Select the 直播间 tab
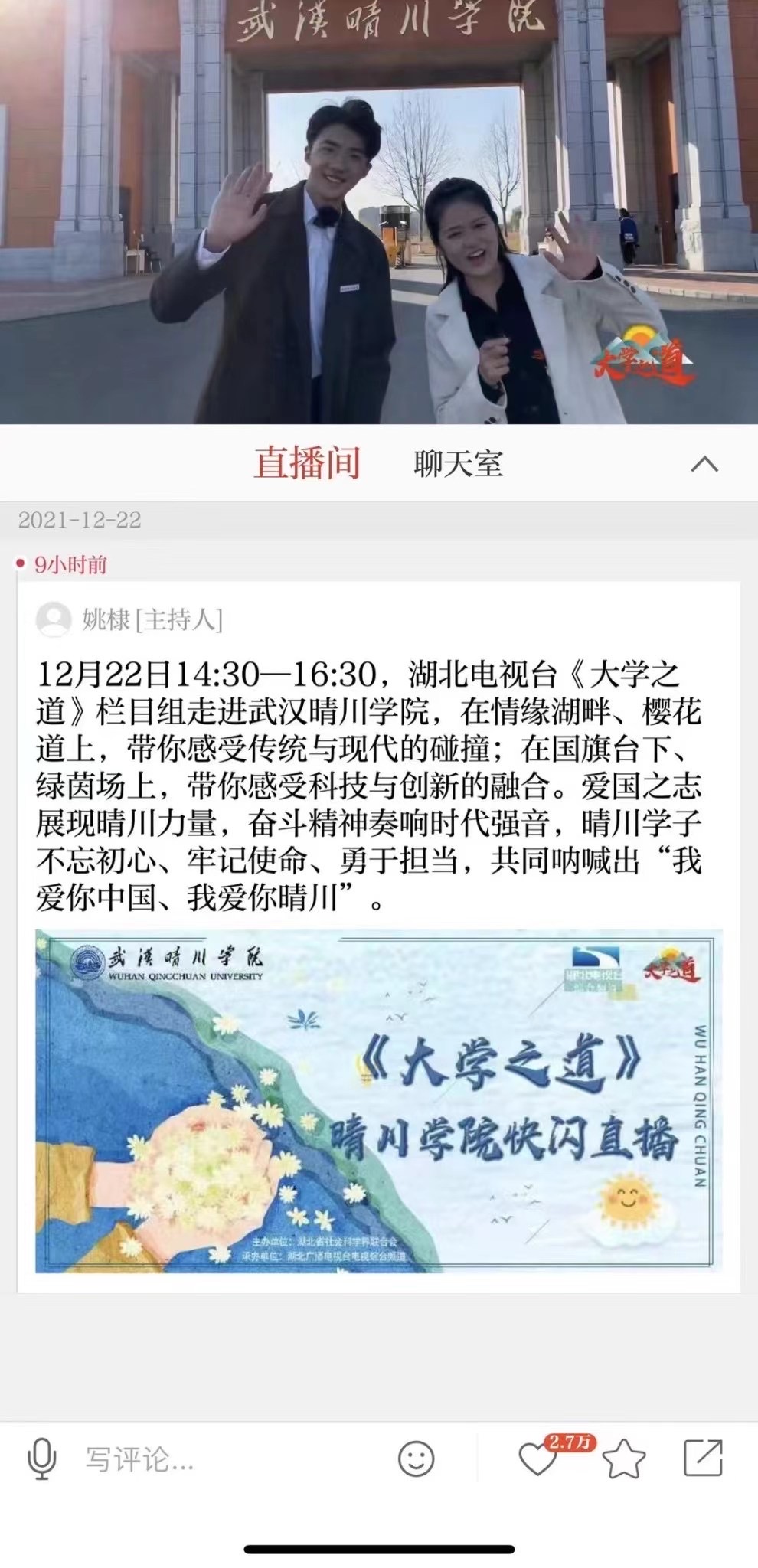758x1568 pixels. coord(307,463)
